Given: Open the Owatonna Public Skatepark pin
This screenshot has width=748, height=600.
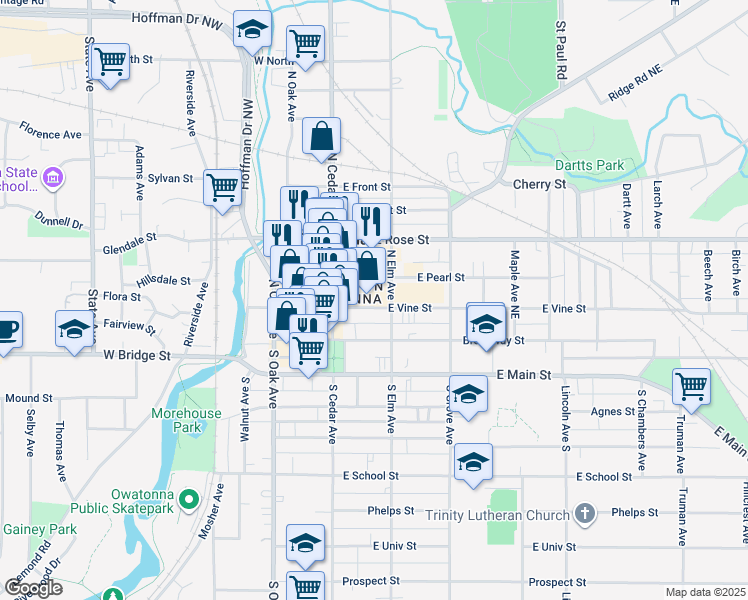Looking at the screenshot, I should point(189,500).
